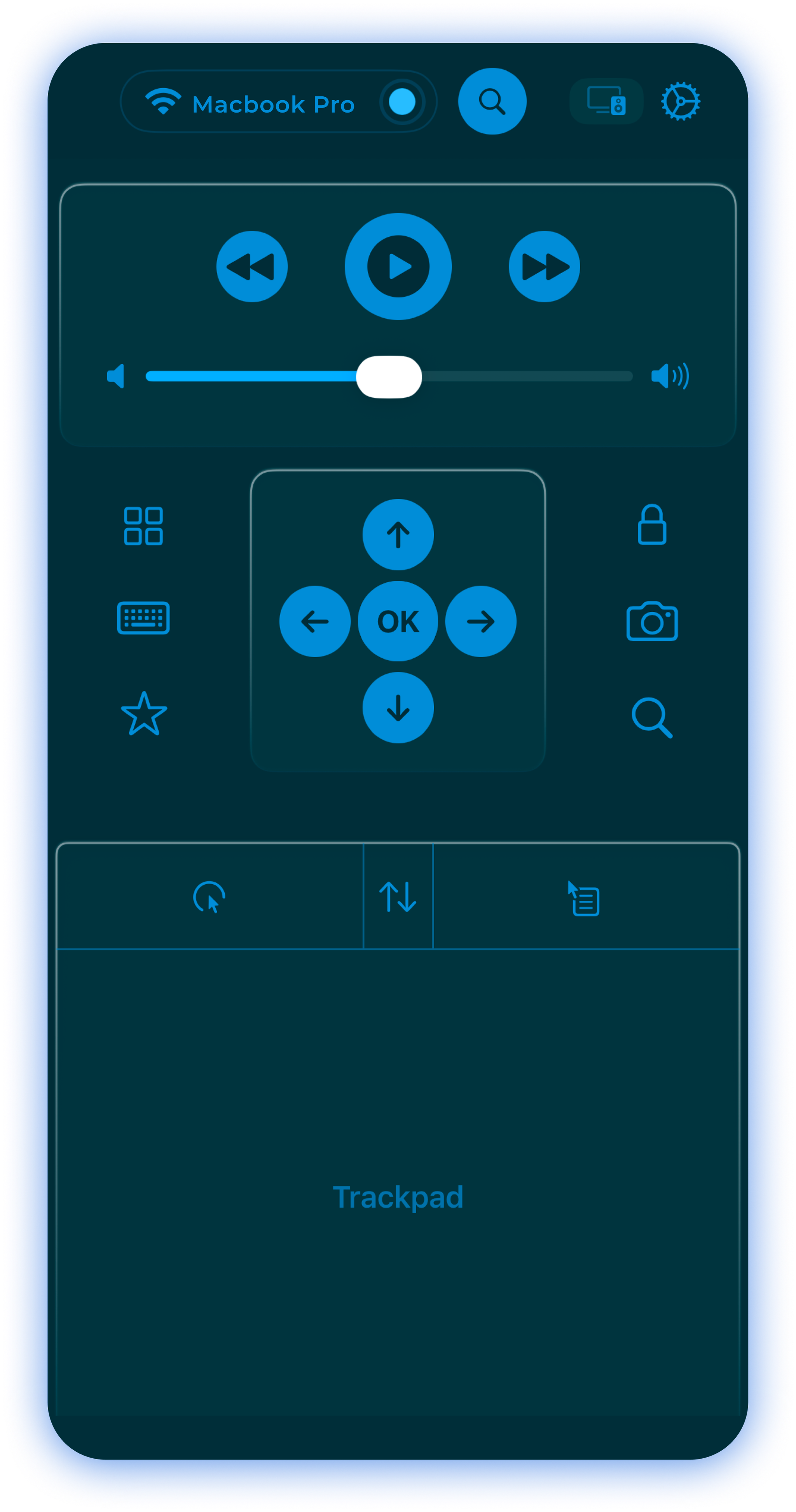
Task: Open the devices and speaker selector
Action: pyautogui.click(x=606, y=101)
